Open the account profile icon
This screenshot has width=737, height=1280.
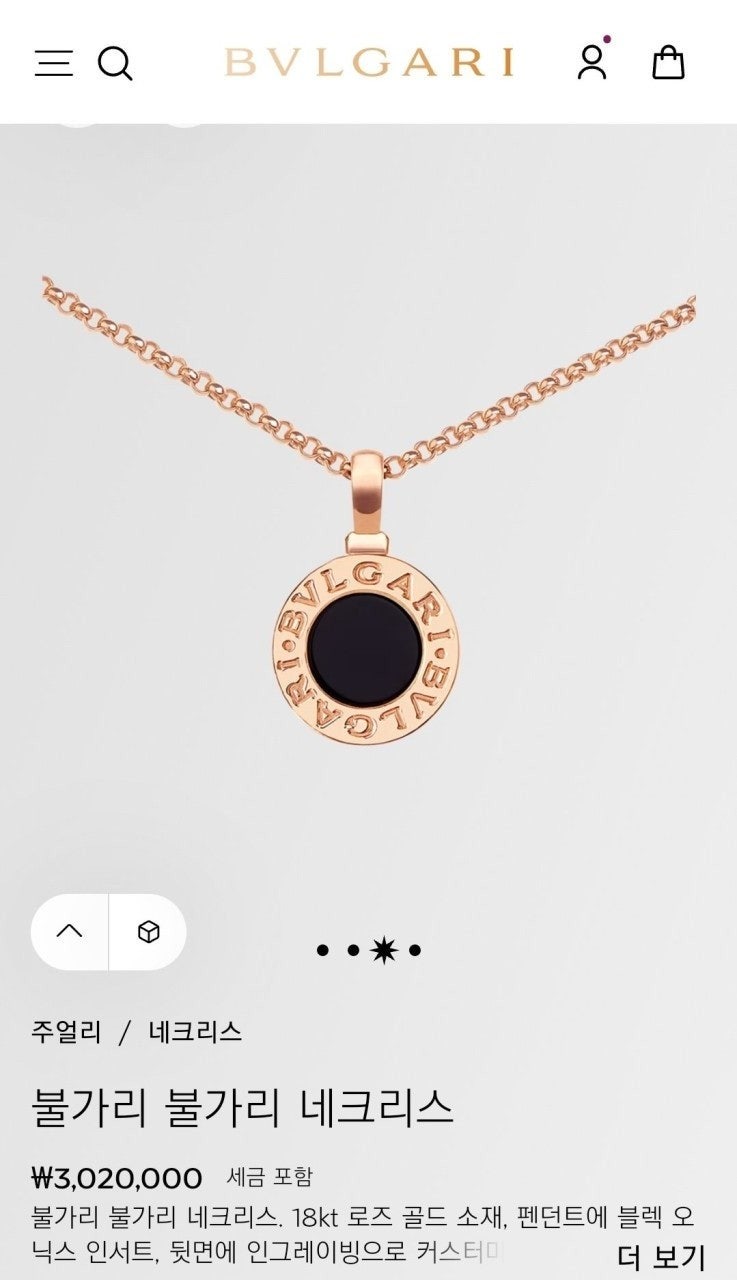coord(592,62)
